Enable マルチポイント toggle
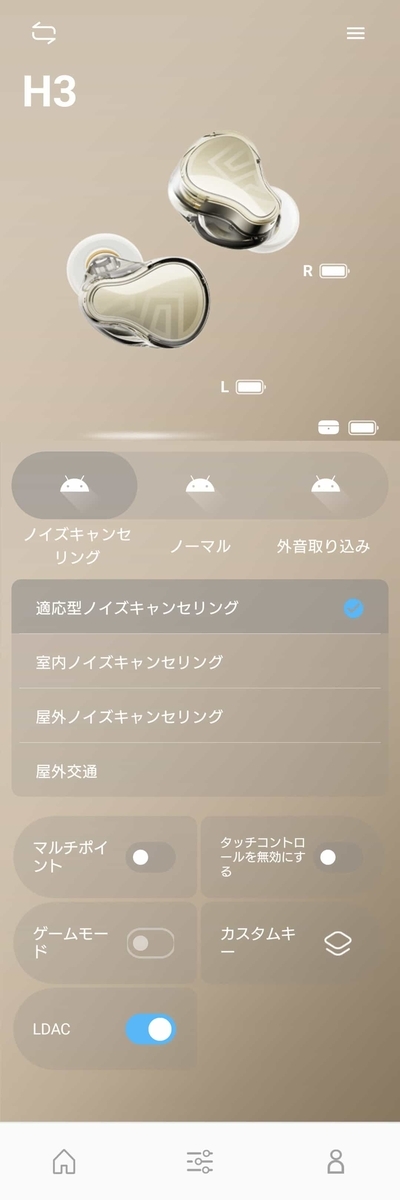This screenshot has width=400, height=1200. coord(151,857)
